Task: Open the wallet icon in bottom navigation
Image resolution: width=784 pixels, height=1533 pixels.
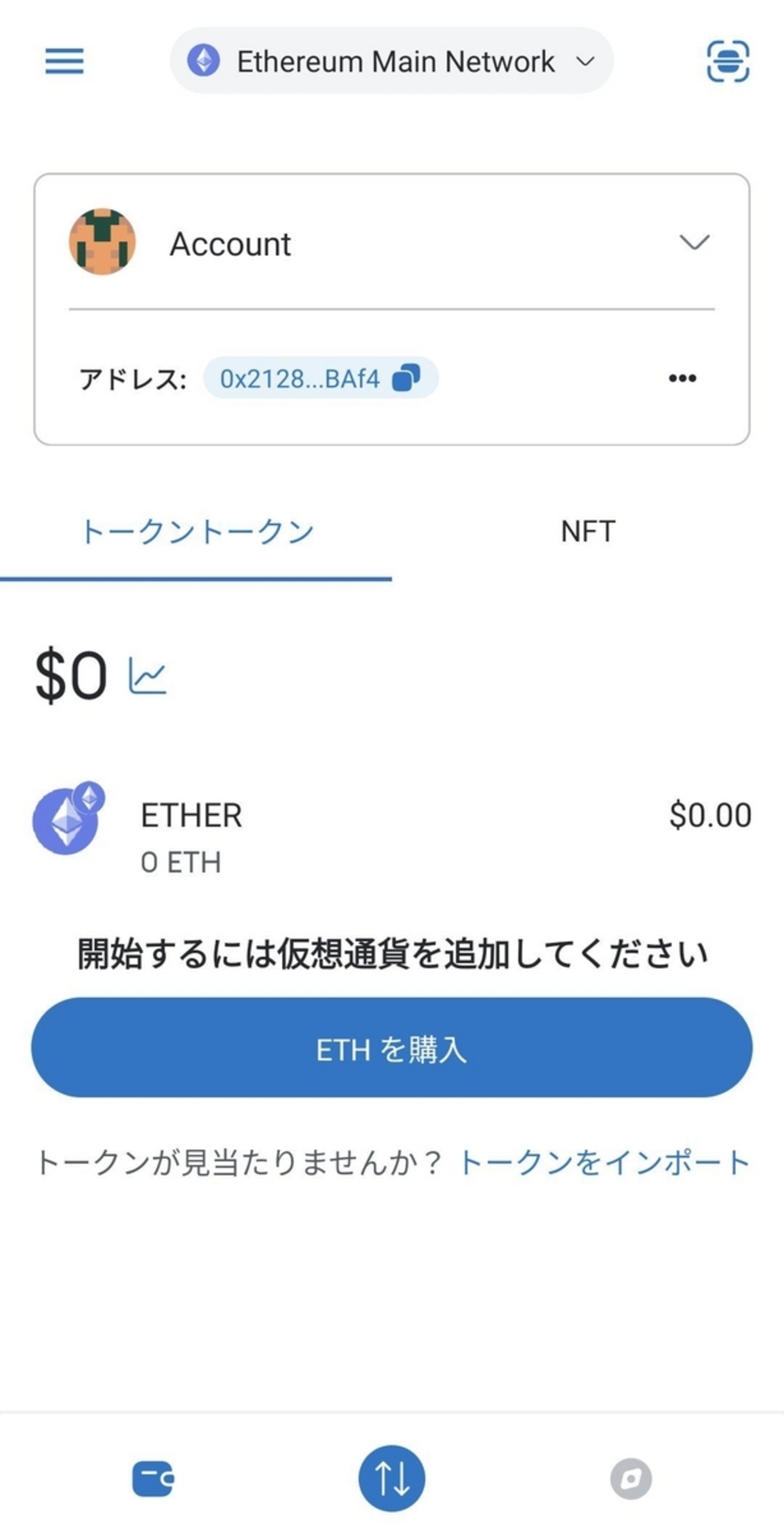Action: pyautogui.click(x=153, y=1477)
